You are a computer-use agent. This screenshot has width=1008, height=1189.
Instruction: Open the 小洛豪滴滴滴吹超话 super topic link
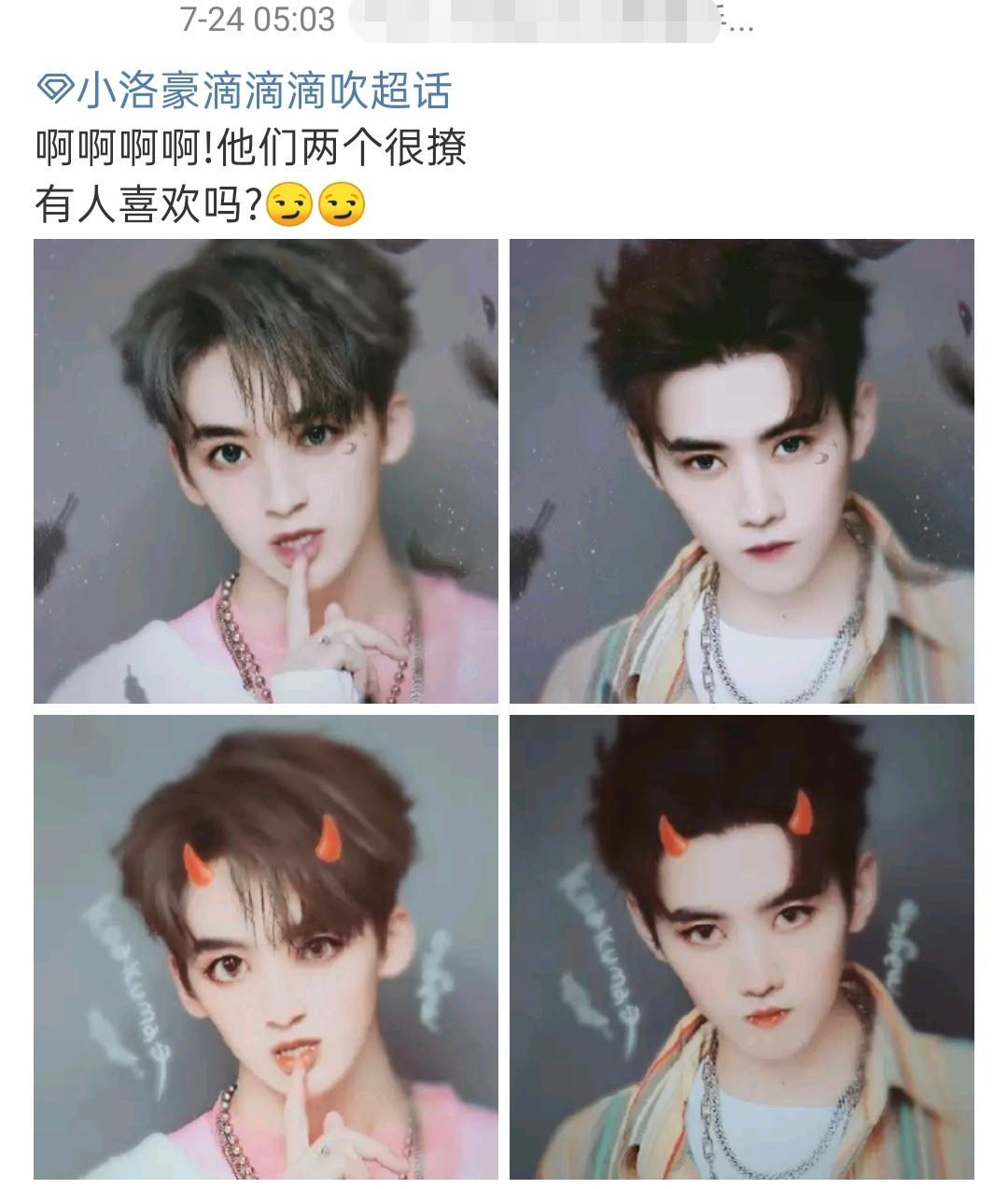245,91
